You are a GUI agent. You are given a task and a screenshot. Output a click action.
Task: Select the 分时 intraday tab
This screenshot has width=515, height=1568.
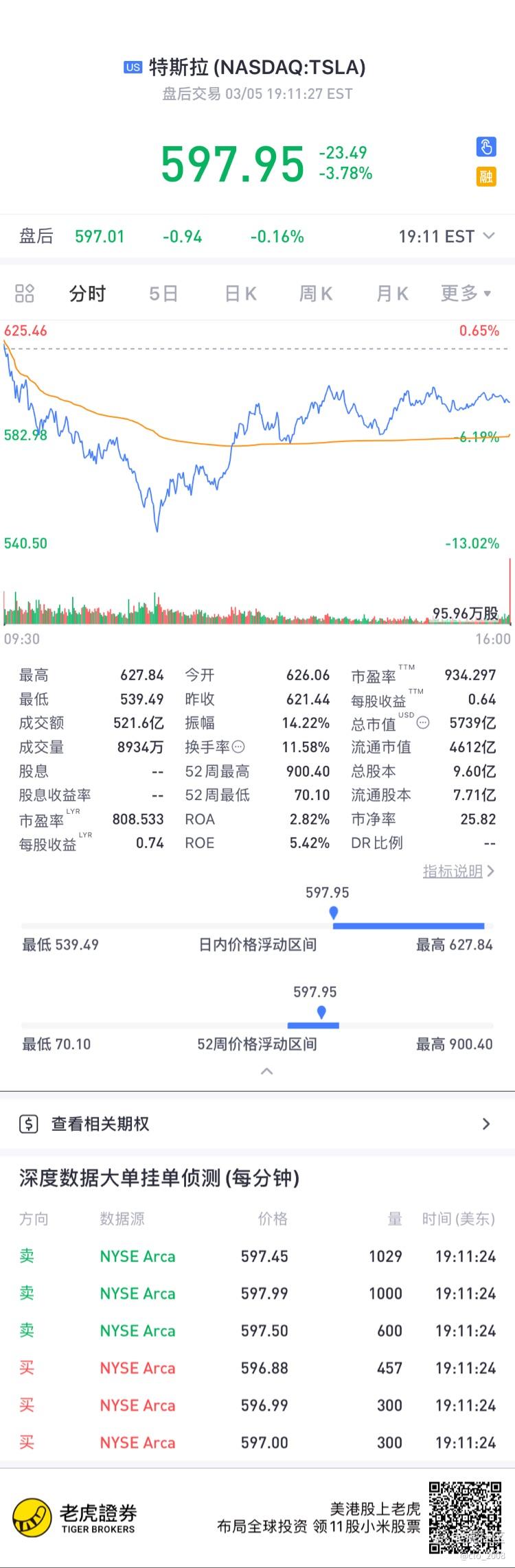[x=87, y=294]
